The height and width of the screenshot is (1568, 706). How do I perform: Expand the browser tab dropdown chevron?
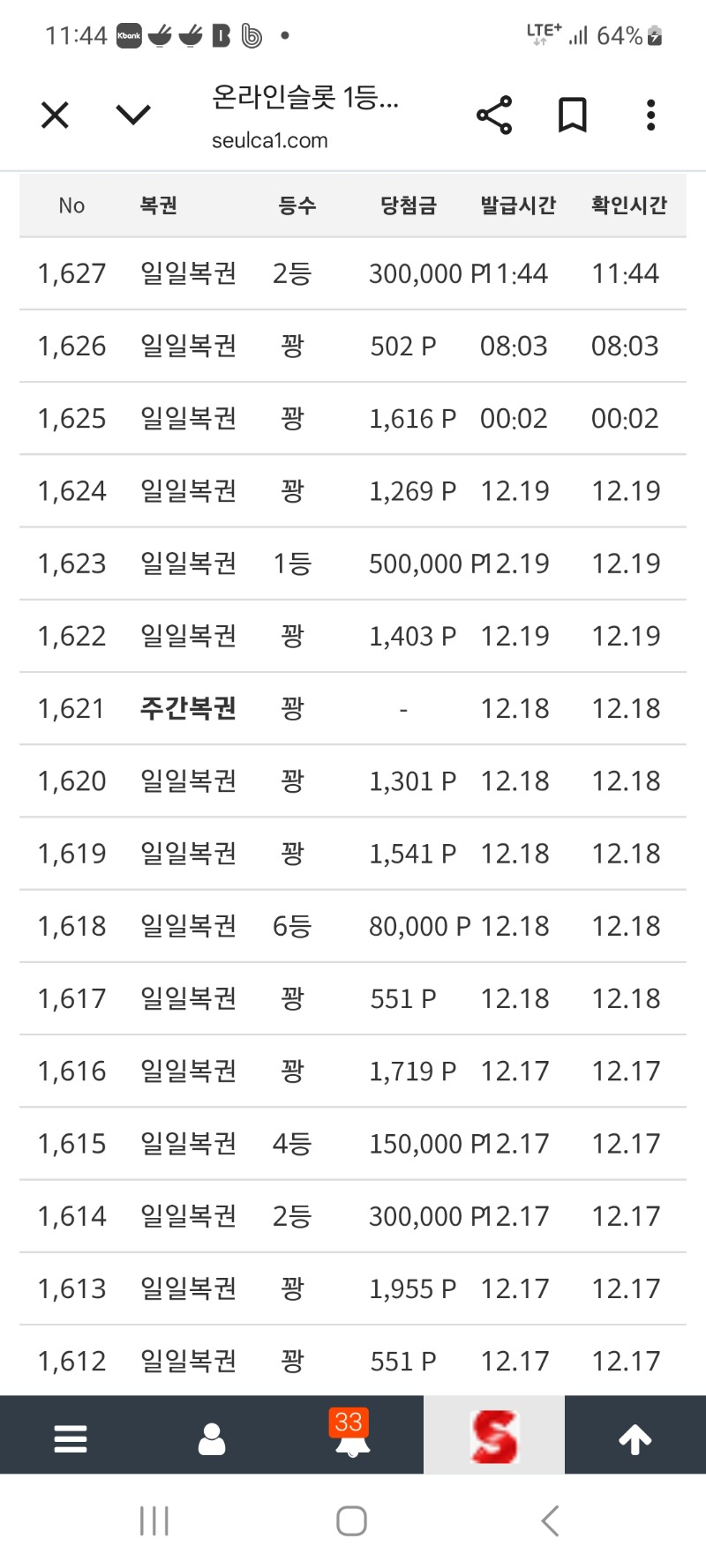[133, 116]
